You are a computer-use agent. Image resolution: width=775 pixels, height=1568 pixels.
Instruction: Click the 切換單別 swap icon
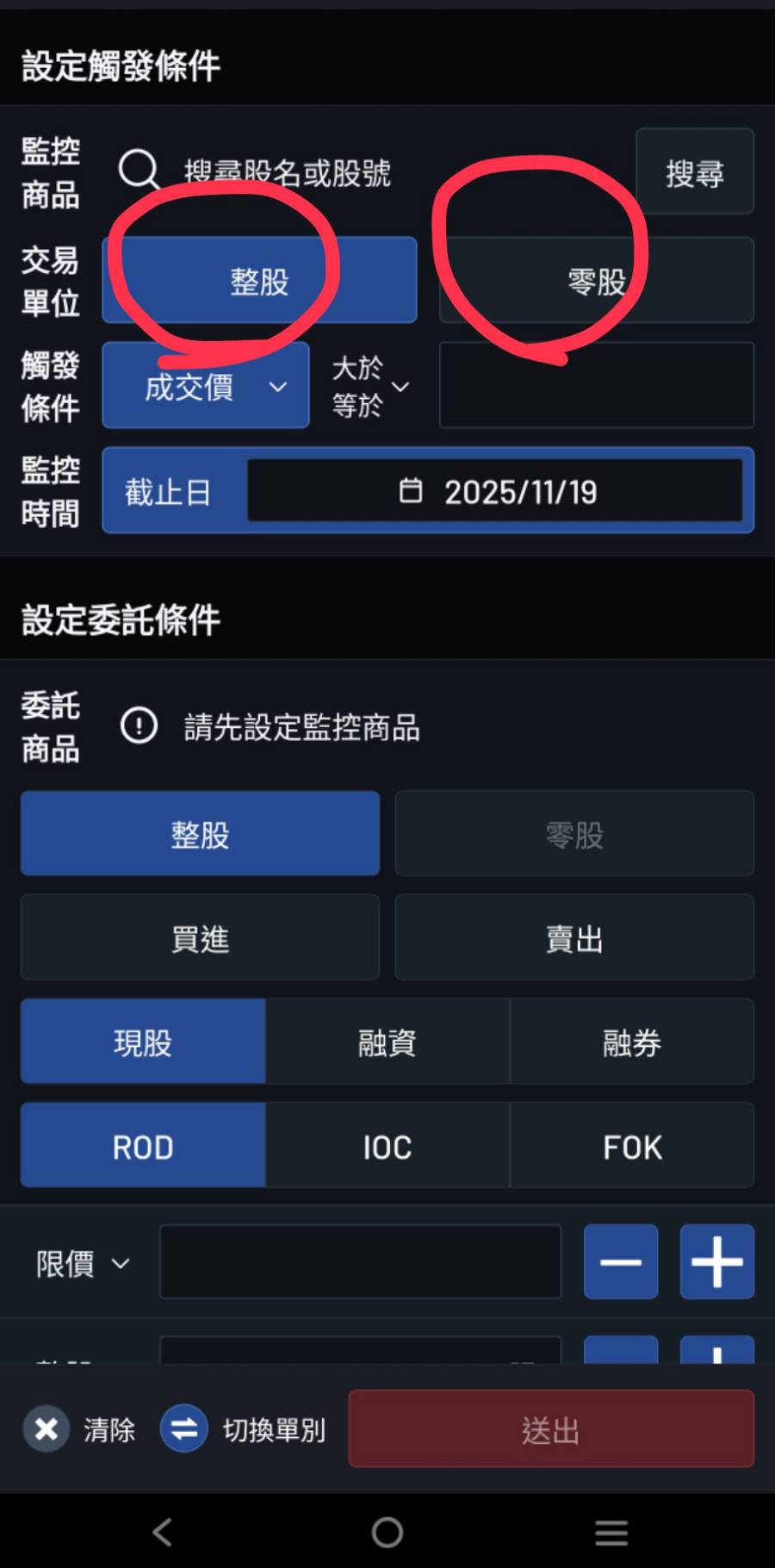(x=183, y=1428)
